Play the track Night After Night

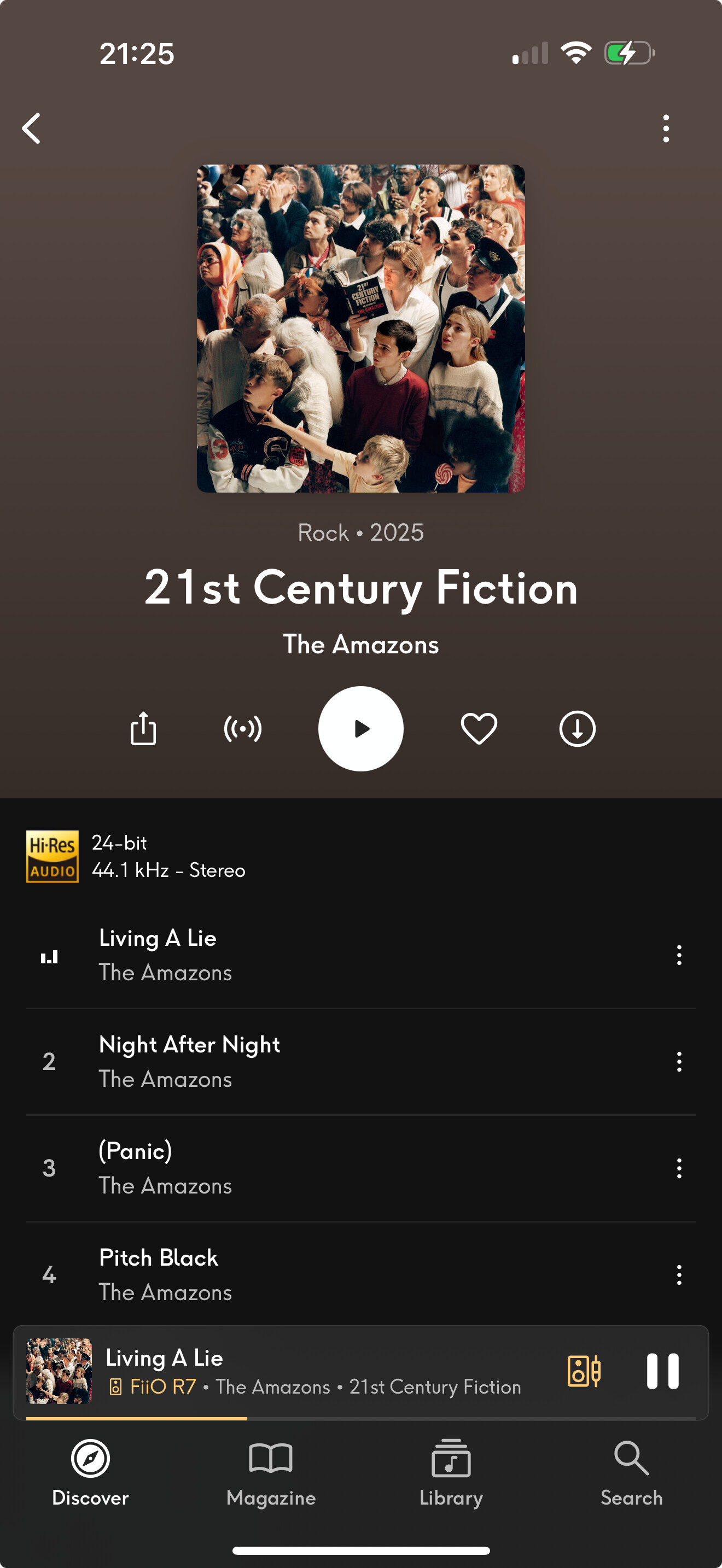coord(243,1061)
